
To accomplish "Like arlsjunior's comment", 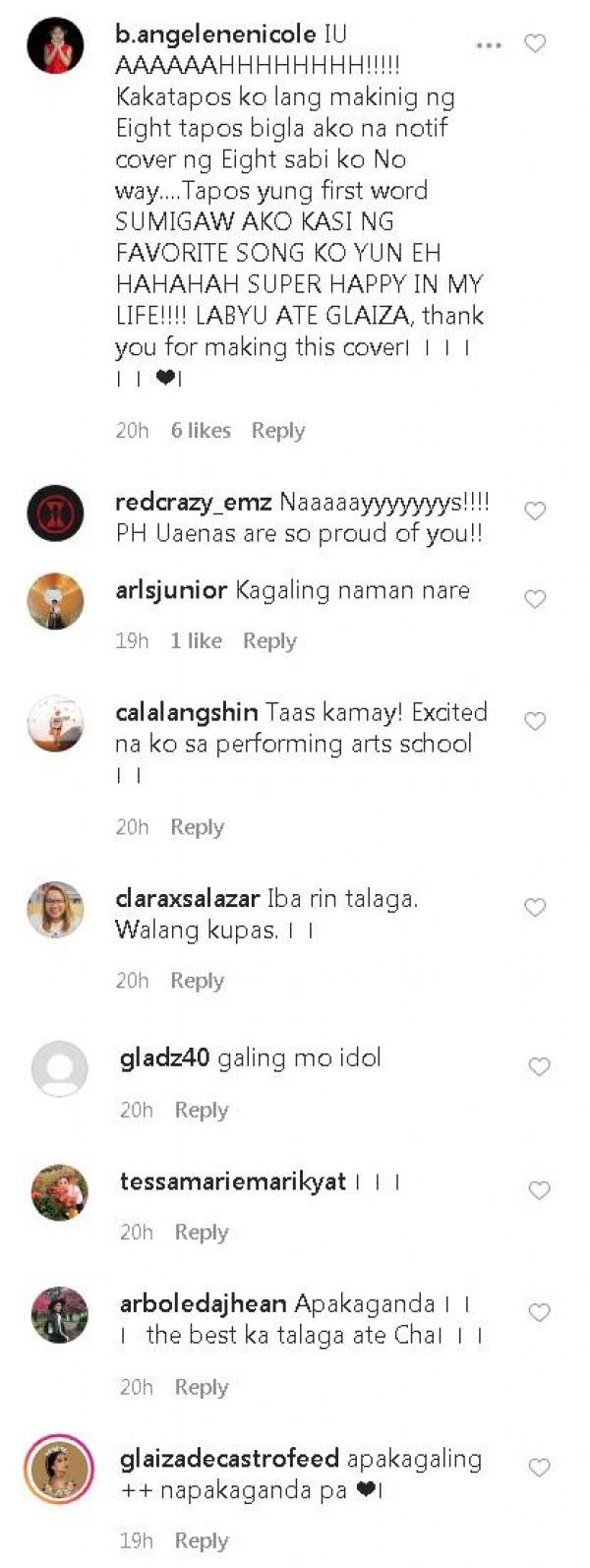I will 535,600.
